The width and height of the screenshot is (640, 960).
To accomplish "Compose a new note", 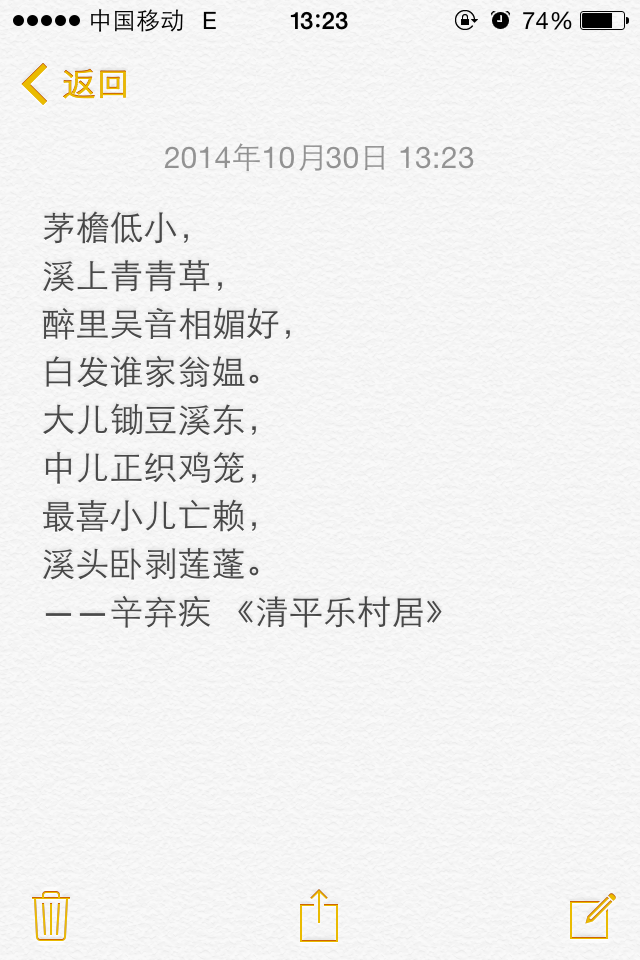I will [591, 915].
